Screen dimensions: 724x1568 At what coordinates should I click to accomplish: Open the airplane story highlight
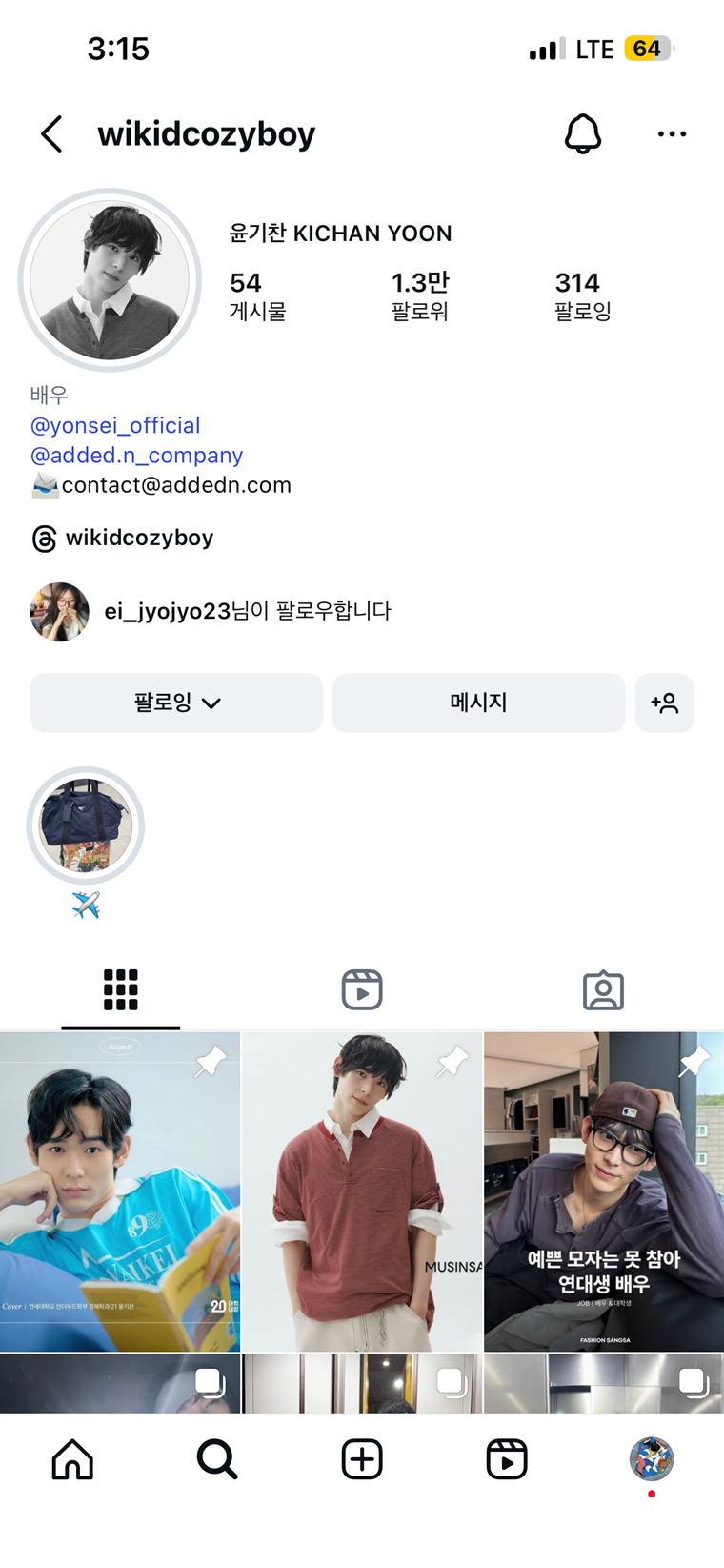point(86,826)
